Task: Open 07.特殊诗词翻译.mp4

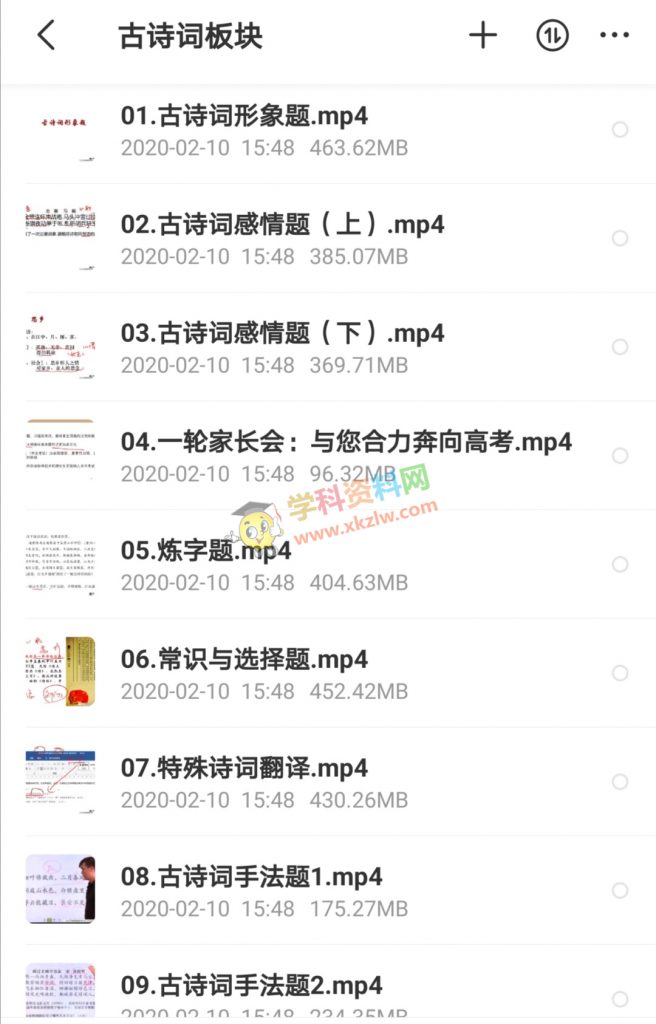Action: (244, 768)
